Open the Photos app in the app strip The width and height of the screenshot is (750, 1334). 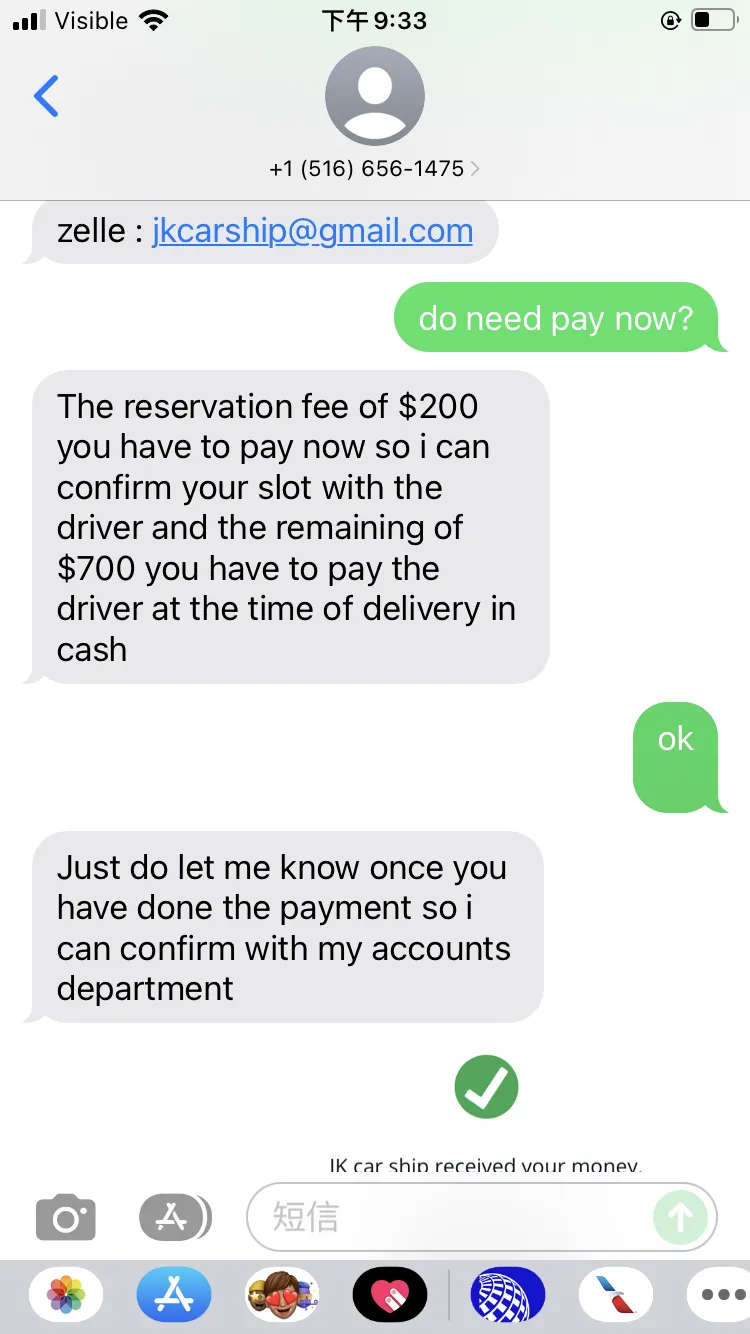[66, 1295]
